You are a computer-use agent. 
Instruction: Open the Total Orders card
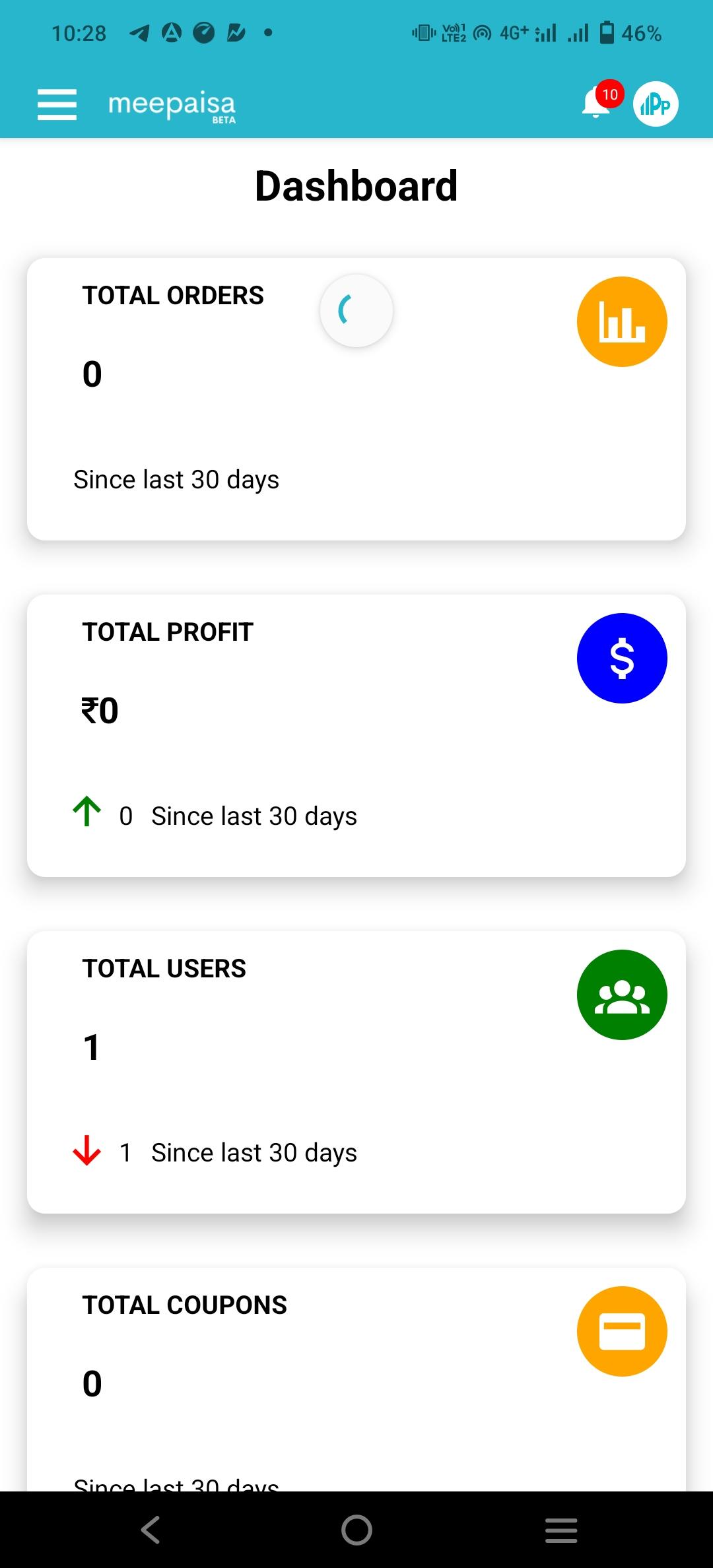(356, 399)
